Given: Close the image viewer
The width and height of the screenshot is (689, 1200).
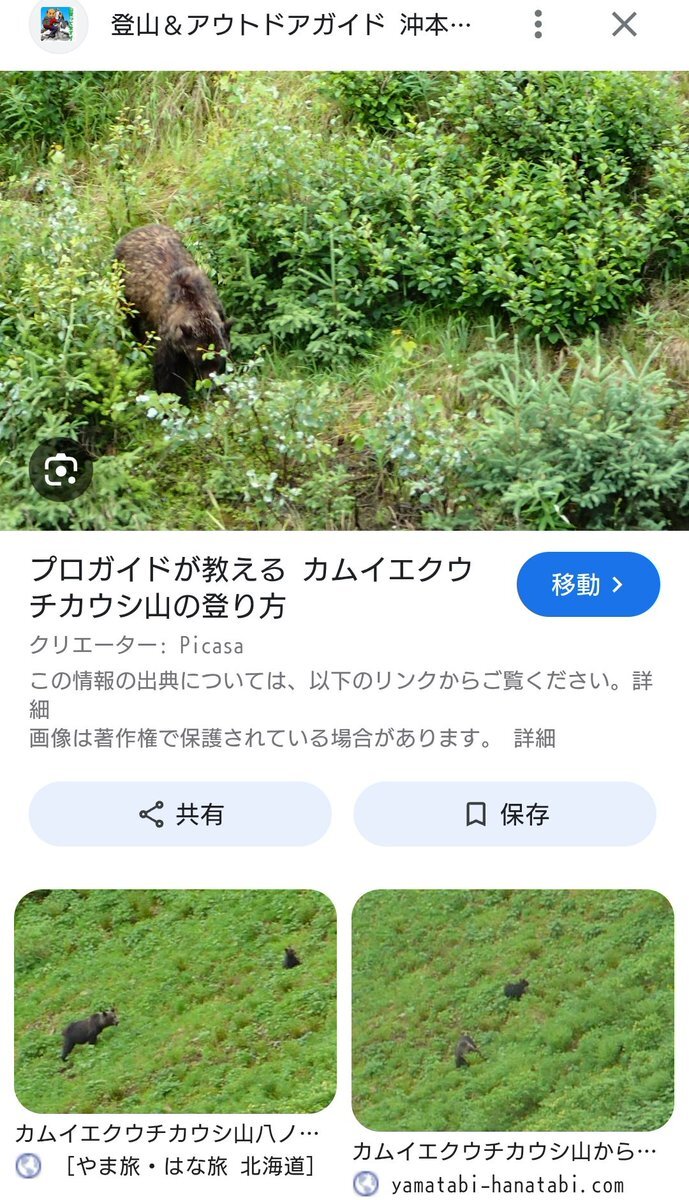Looking at the screenshot, I should (624, 24).
